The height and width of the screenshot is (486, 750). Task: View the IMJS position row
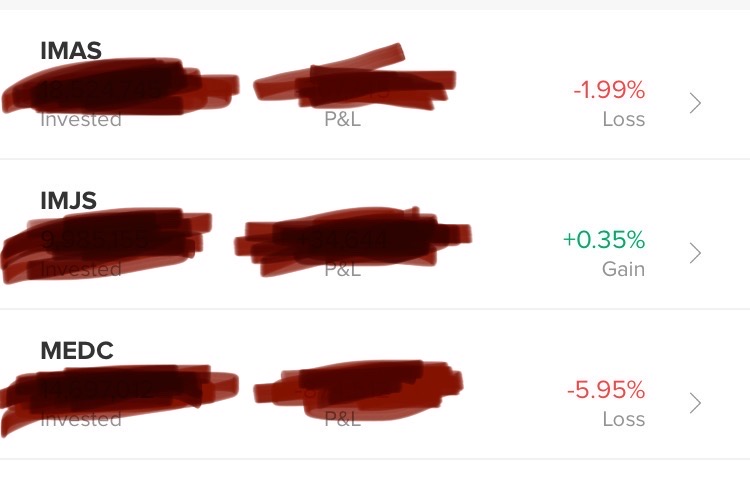695,253
